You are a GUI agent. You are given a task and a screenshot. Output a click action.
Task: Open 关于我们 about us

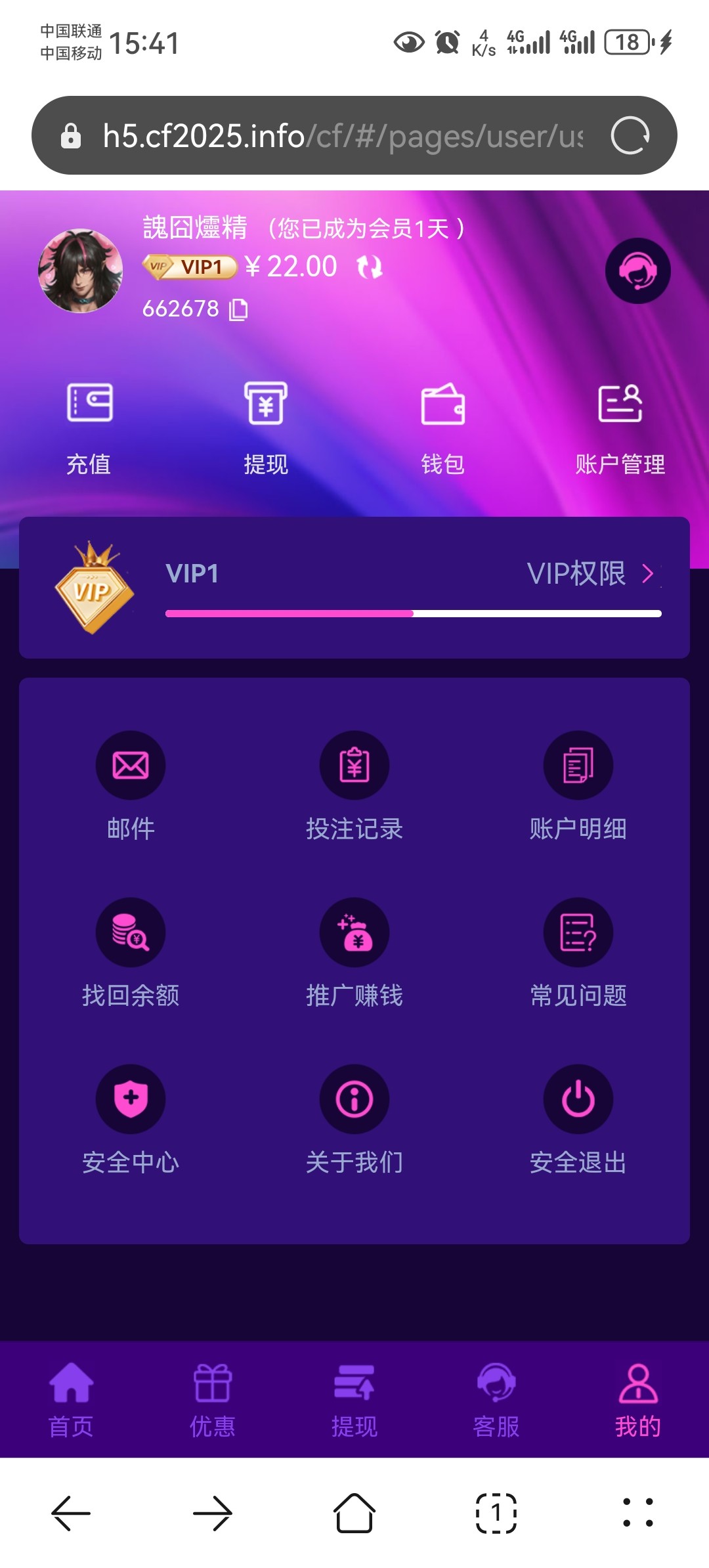[354, 1119]
